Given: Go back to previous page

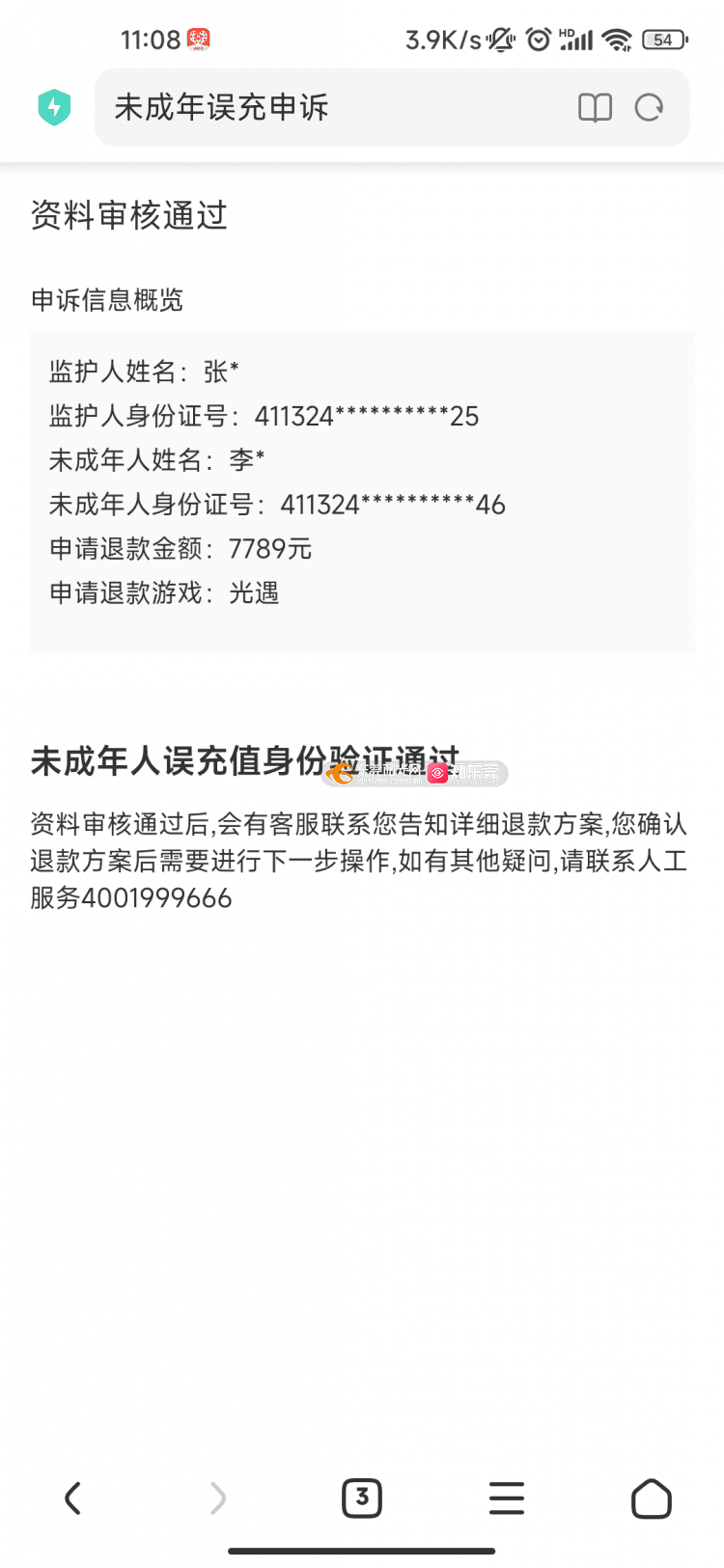Looking at the screenshot, I should (72, 1499).
